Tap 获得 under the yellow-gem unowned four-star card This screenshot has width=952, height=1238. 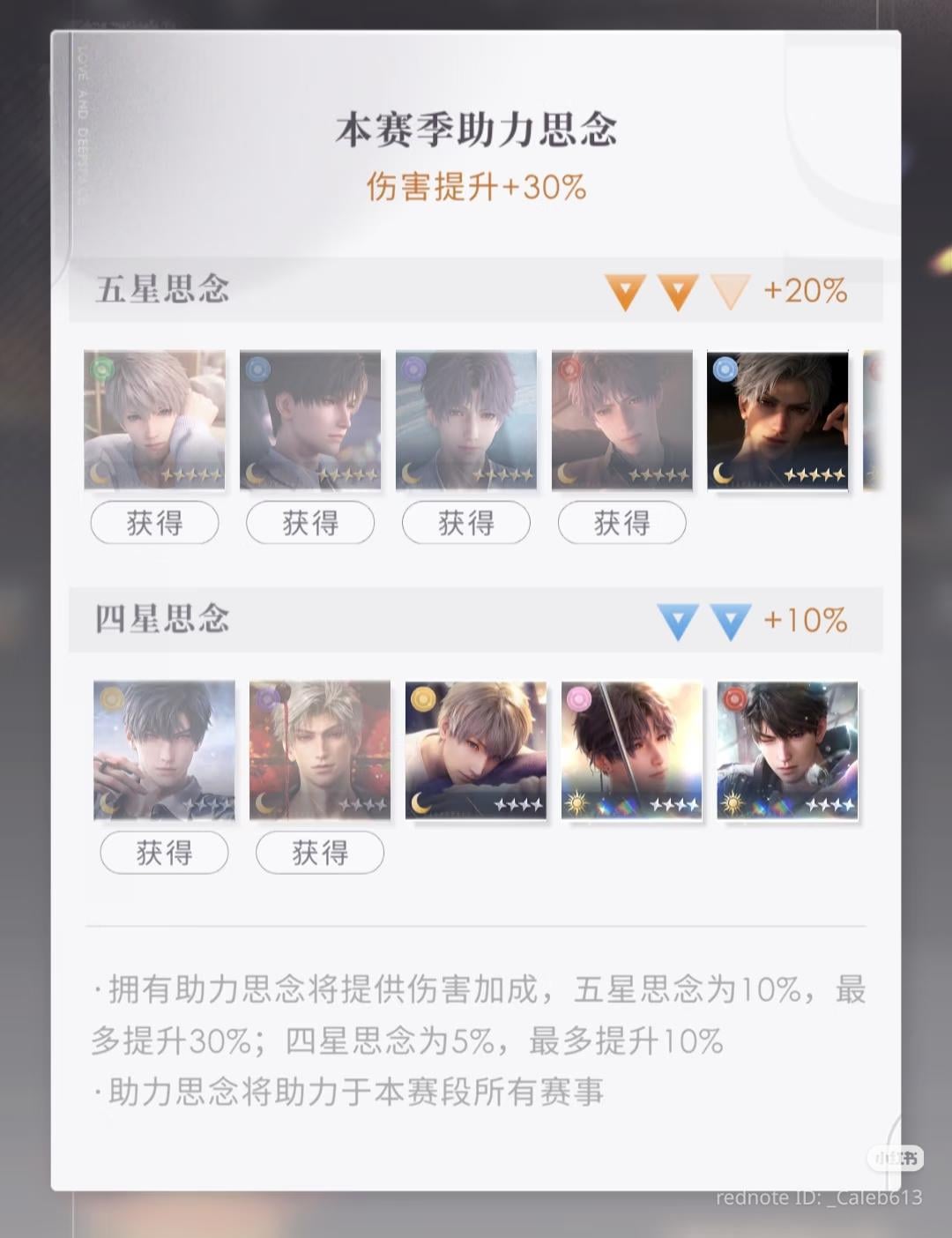point(164,853)
